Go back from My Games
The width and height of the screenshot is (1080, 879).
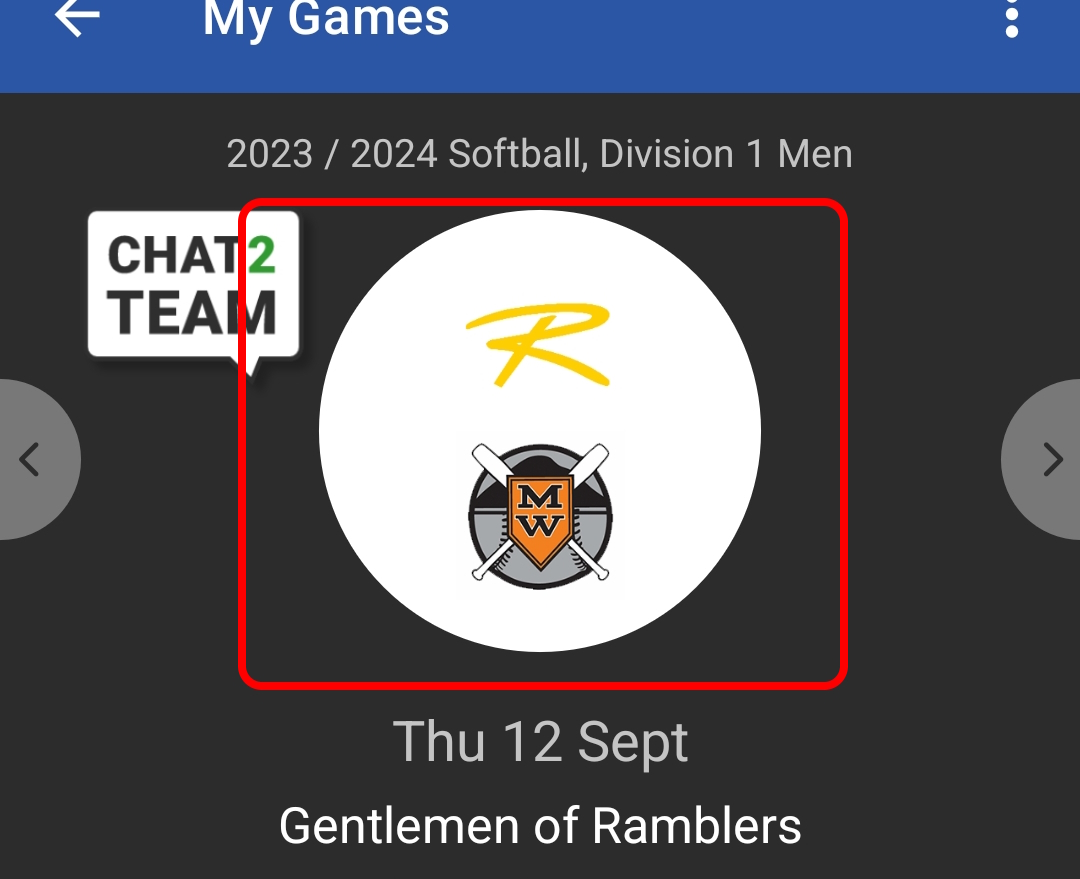(77, 18)
